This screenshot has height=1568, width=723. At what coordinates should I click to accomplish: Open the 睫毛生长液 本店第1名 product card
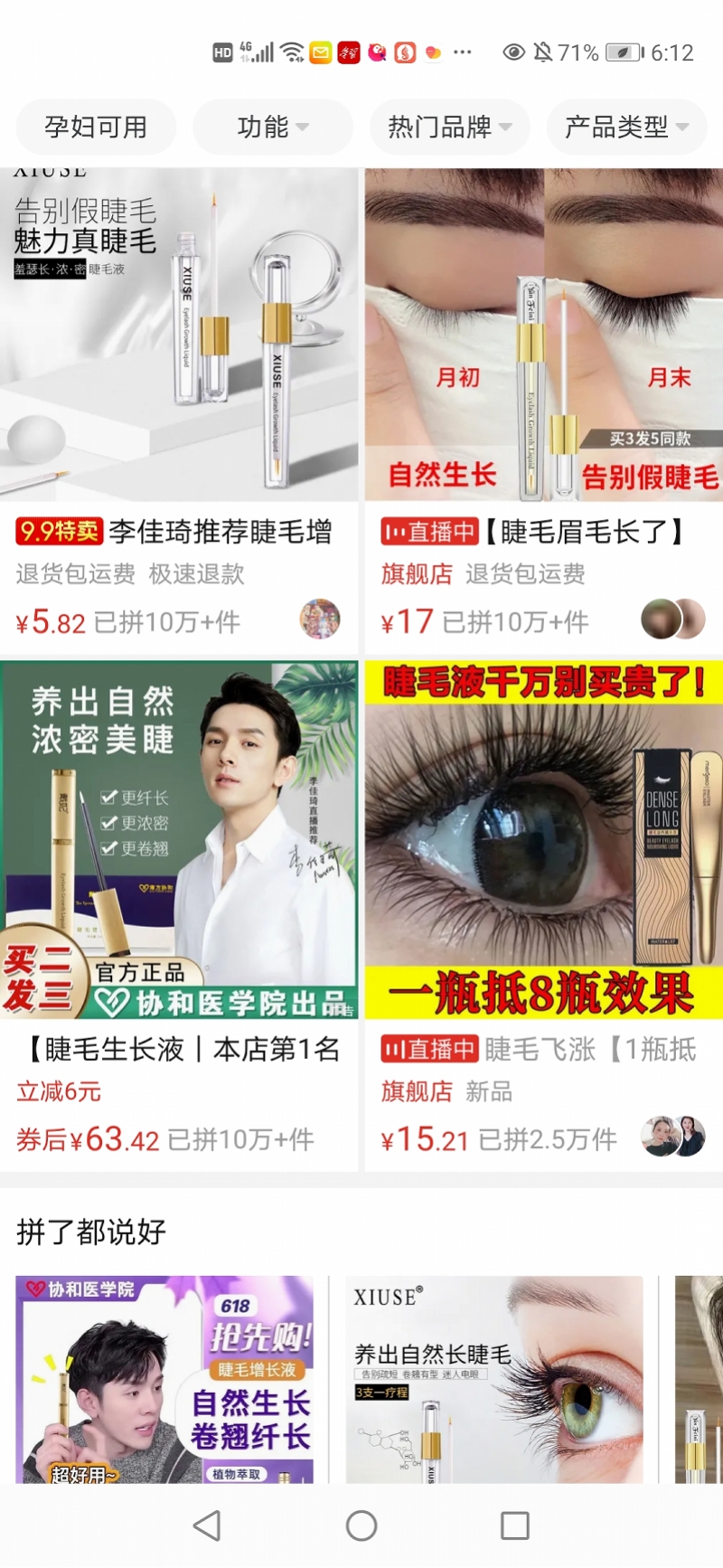coord(179,916)
